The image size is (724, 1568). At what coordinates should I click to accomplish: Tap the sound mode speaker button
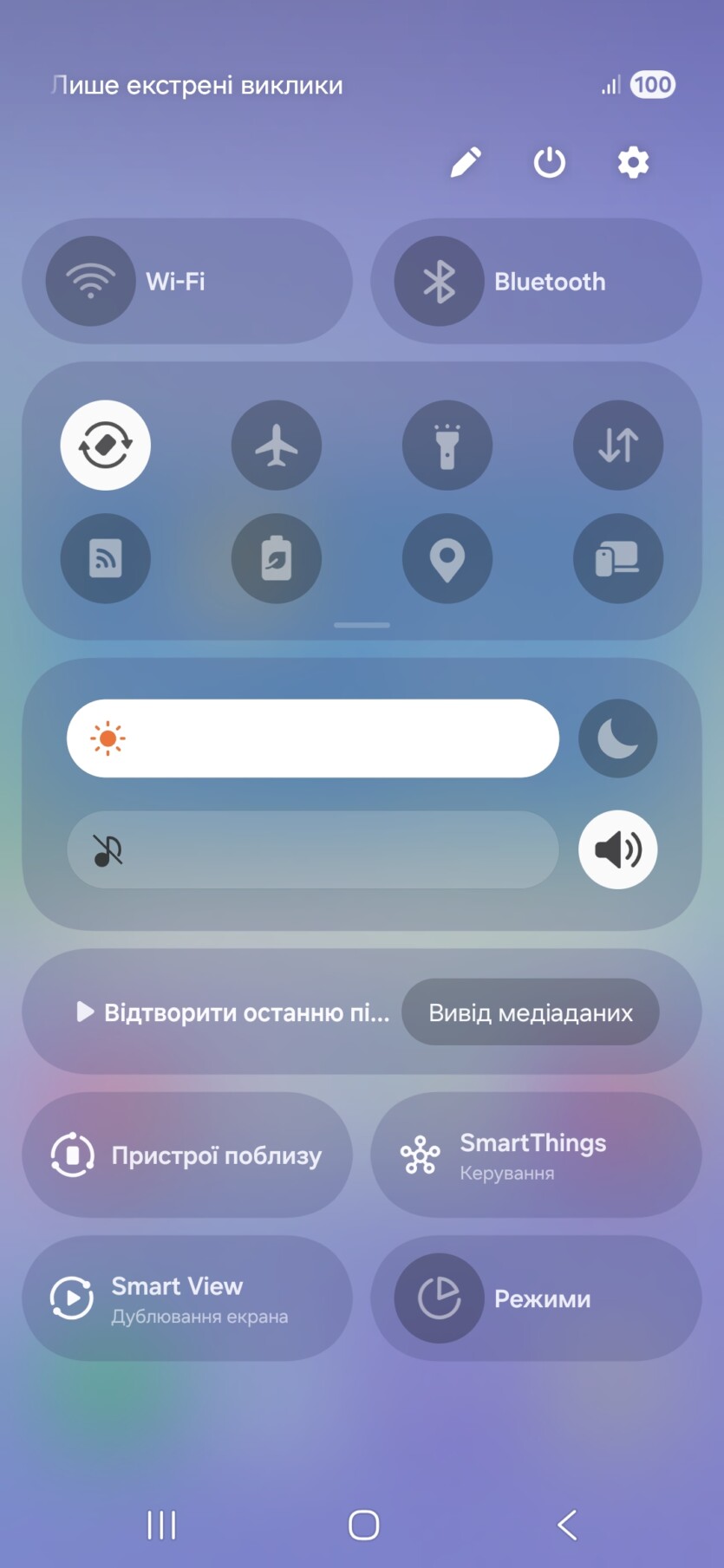618,849
